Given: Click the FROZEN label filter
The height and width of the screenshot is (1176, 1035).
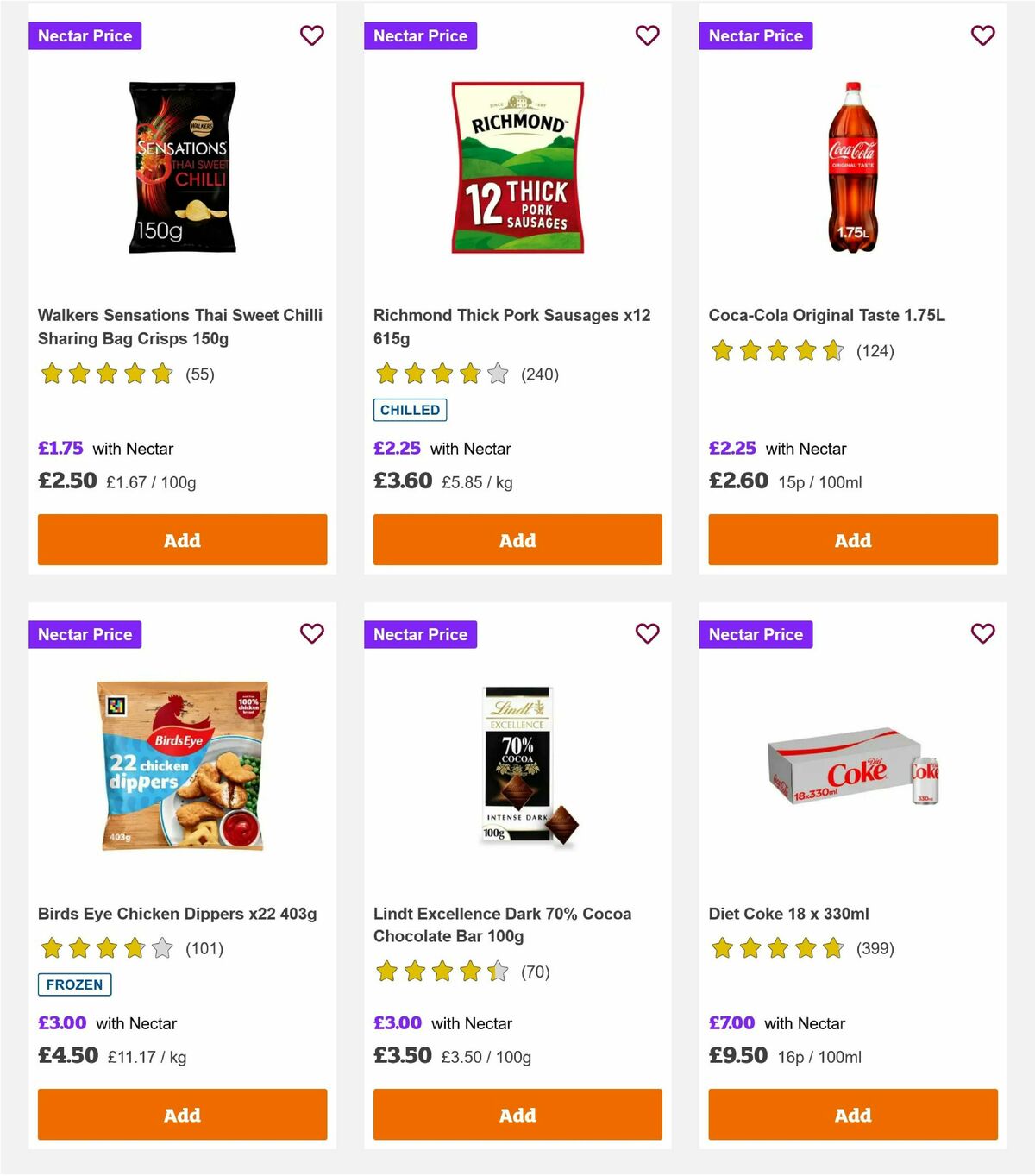Looking at the screenshot, I should point(74,984).
